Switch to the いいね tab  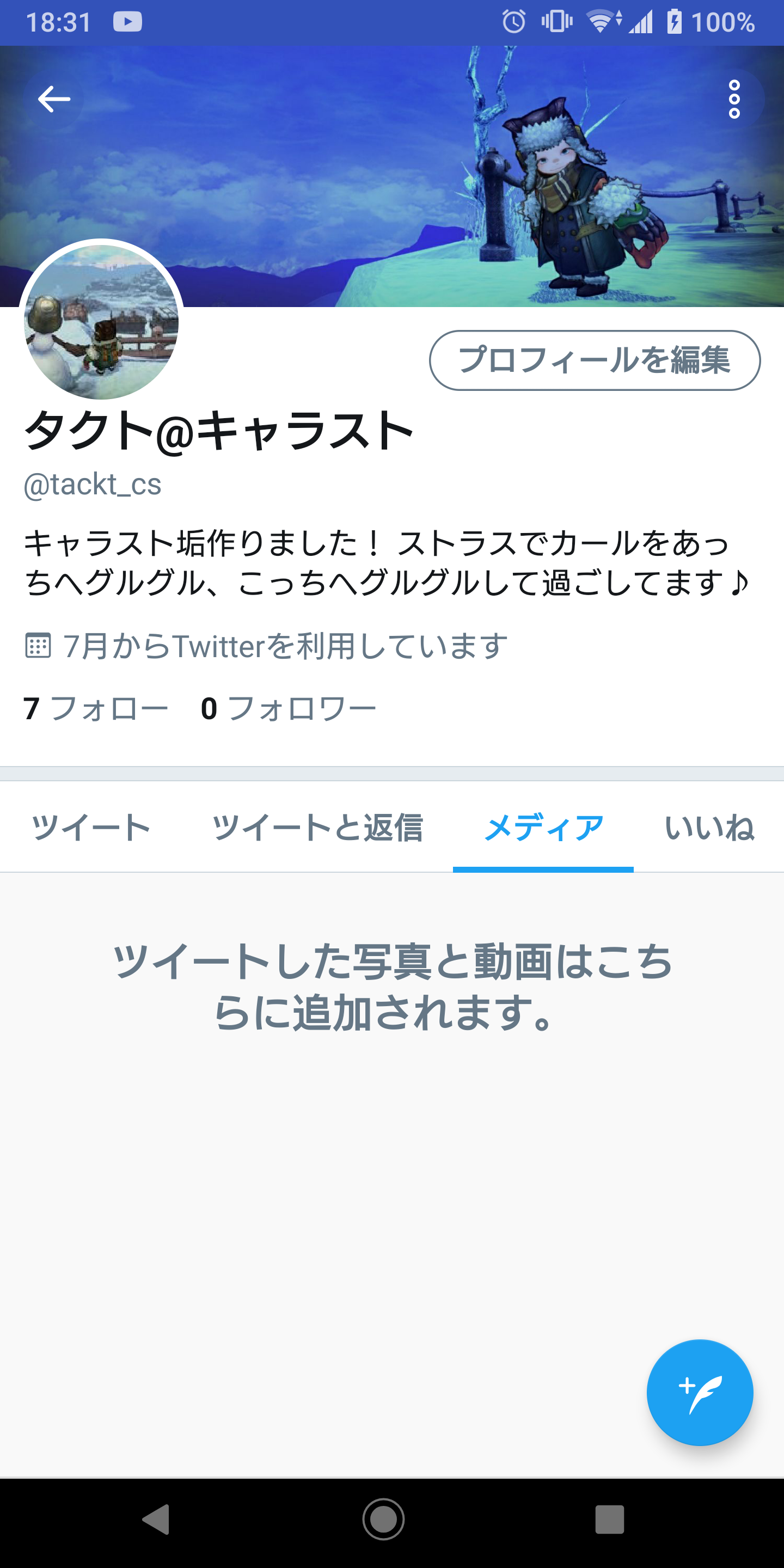coord(710,828)
